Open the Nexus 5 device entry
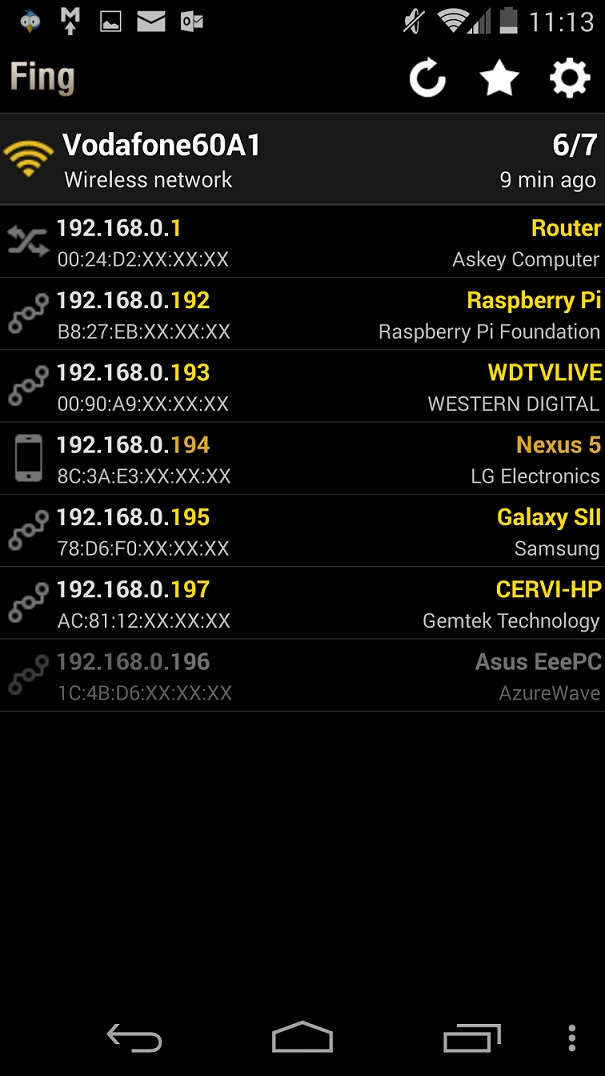605x1076 pixels. 302,458
